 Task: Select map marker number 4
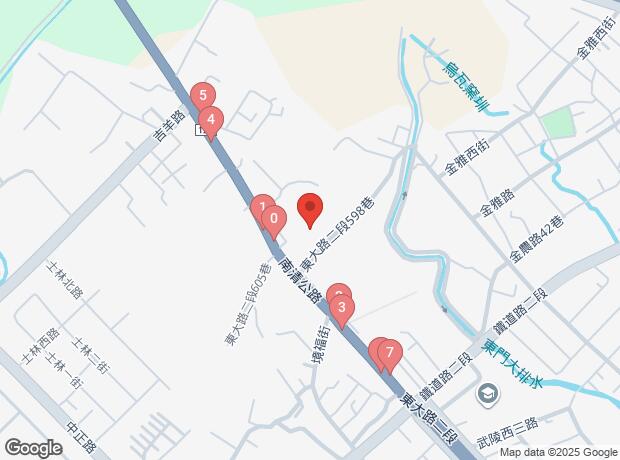point(210,122)
